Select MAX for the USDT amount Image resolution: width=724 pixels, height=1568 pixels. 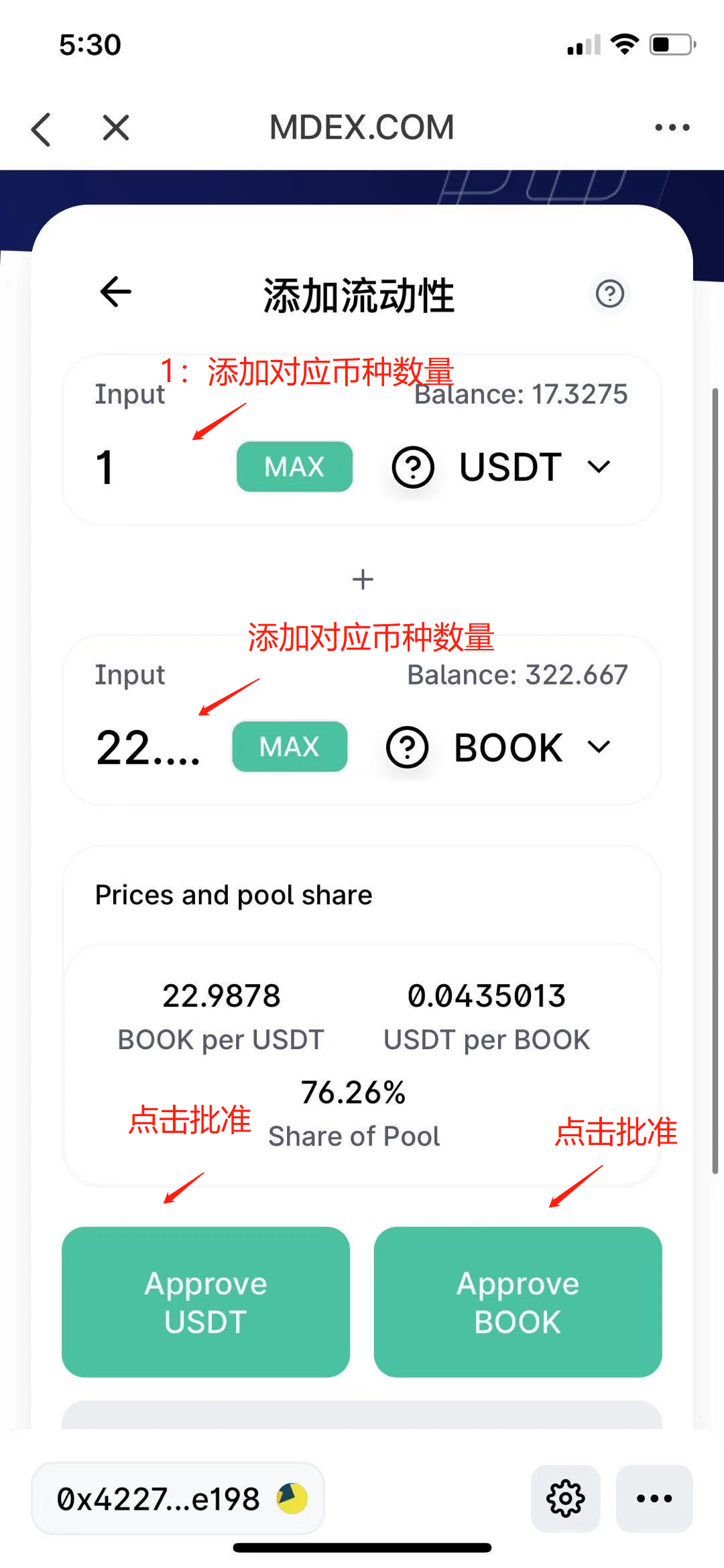click(294, 467)
